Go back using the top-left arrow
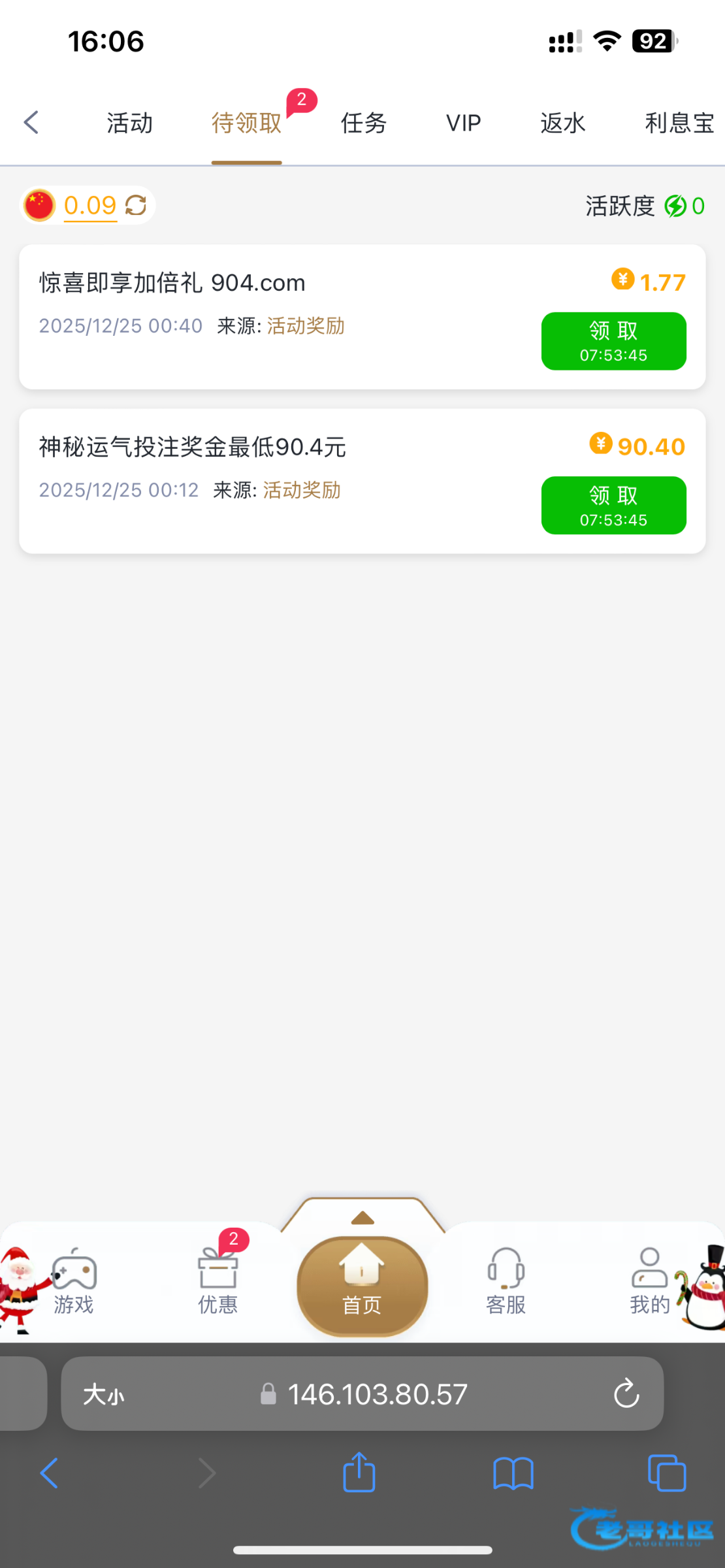This screenshot has height=1568, width=725. (x=31, y=123)
